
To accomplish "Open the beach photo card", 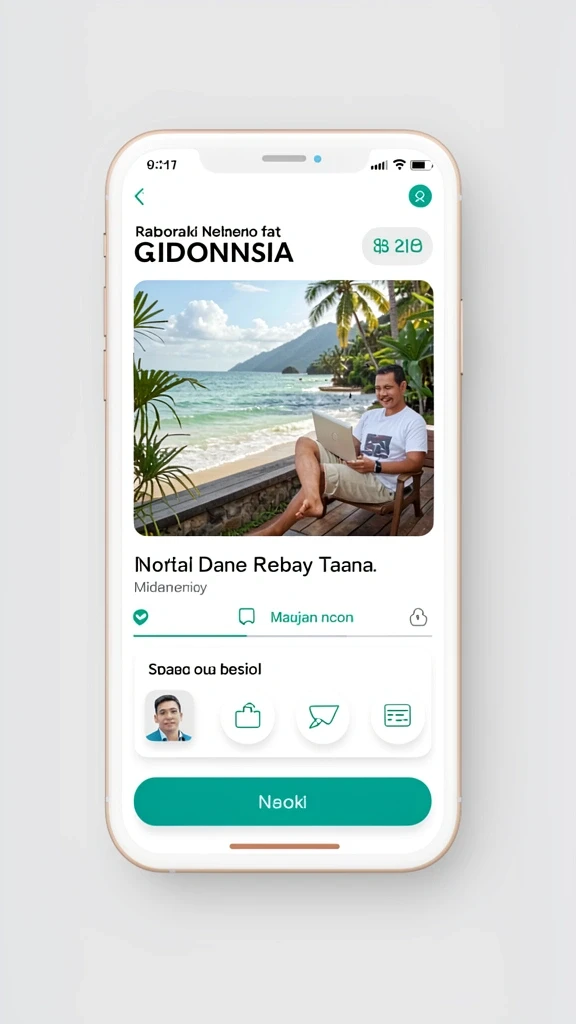I will tap(283, 408).
